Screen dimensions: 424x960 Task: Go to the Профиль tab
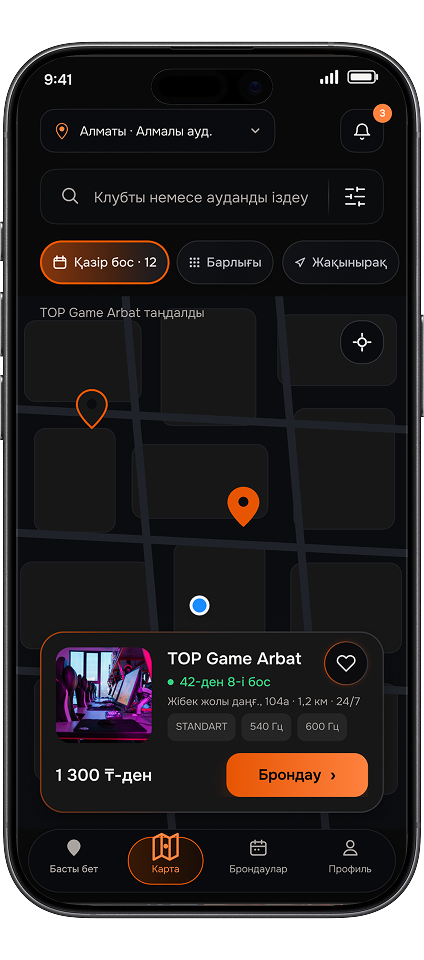(x=350, y=857)
